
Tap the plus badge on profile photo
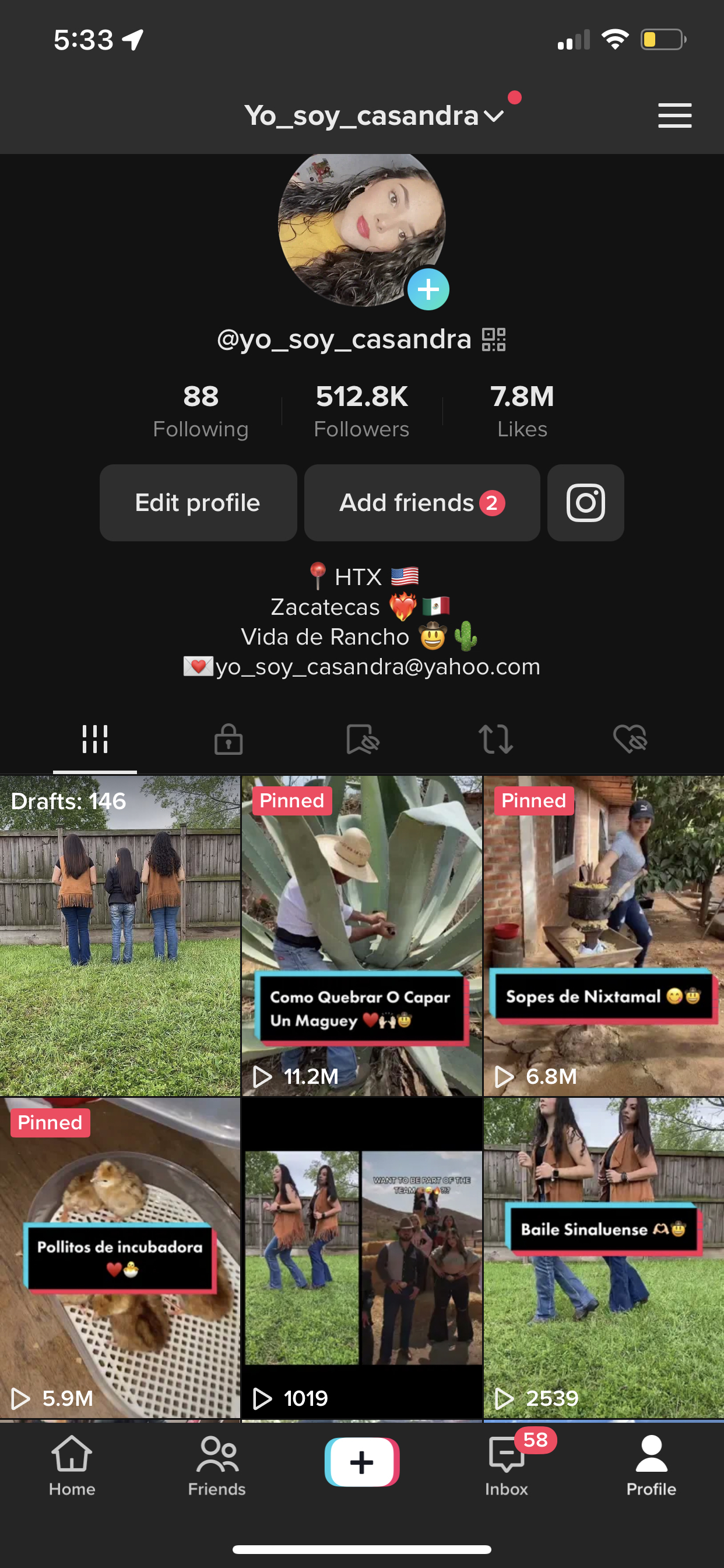[428, 289]
